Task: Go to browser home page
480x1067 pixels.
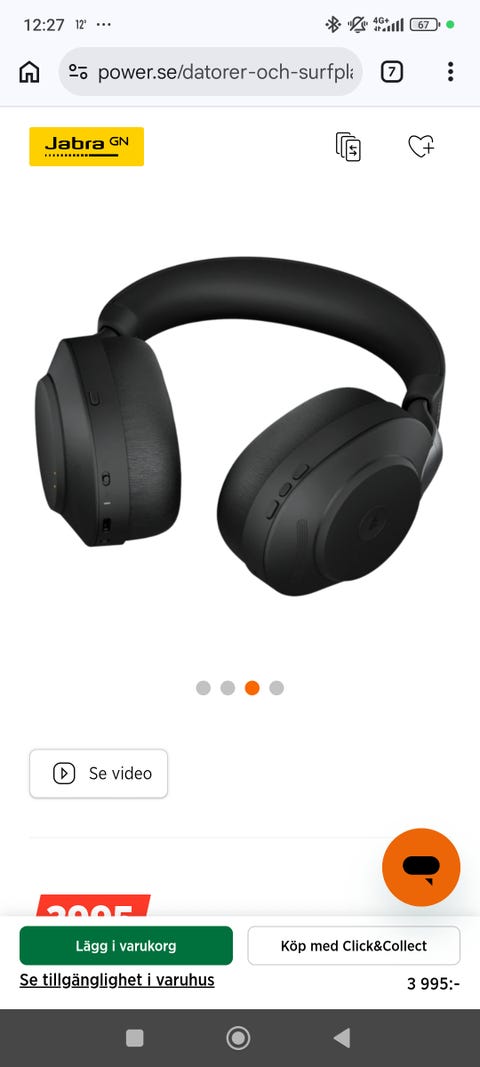Action: click(29, 71)
